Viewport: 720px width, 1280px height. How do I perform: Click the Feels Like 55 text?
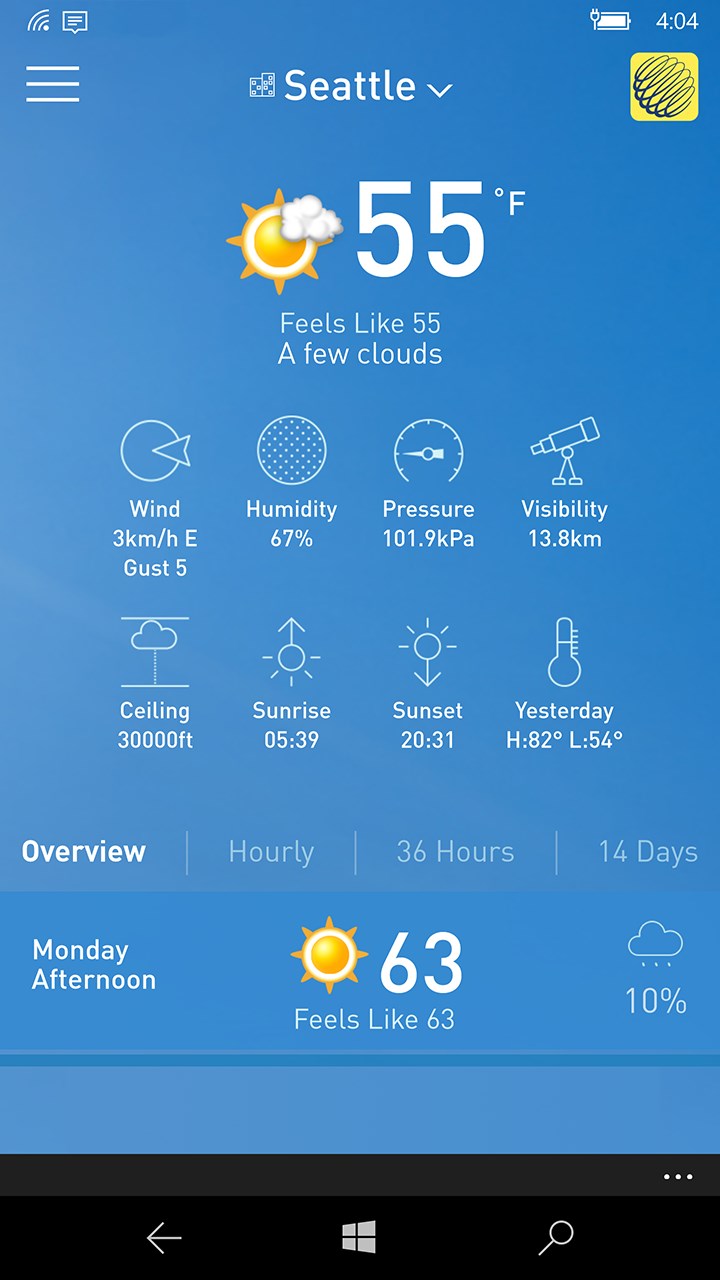[360, 323]
